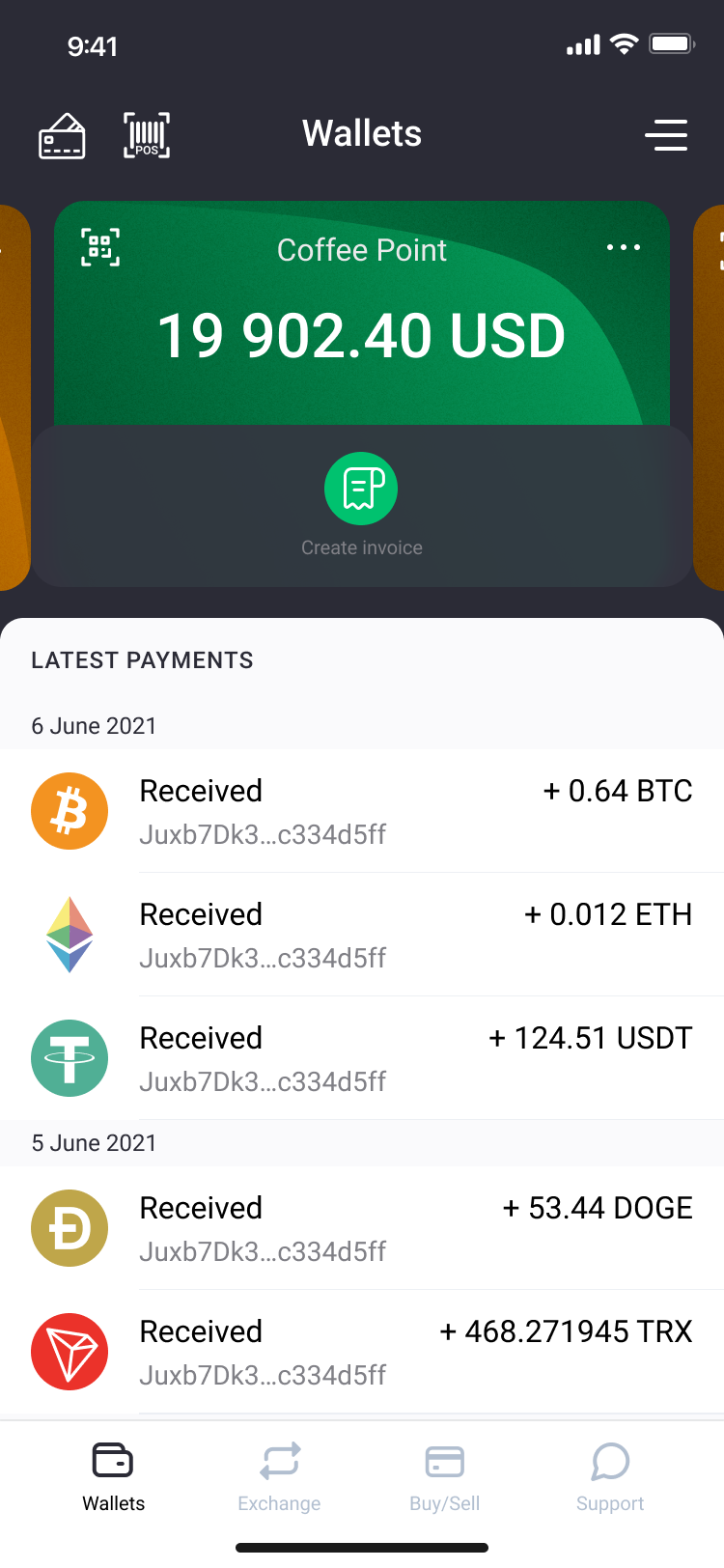Screen dimensions: 724x1568
Task: View the 53.44 DOGE received payment
Action: 362,1228
